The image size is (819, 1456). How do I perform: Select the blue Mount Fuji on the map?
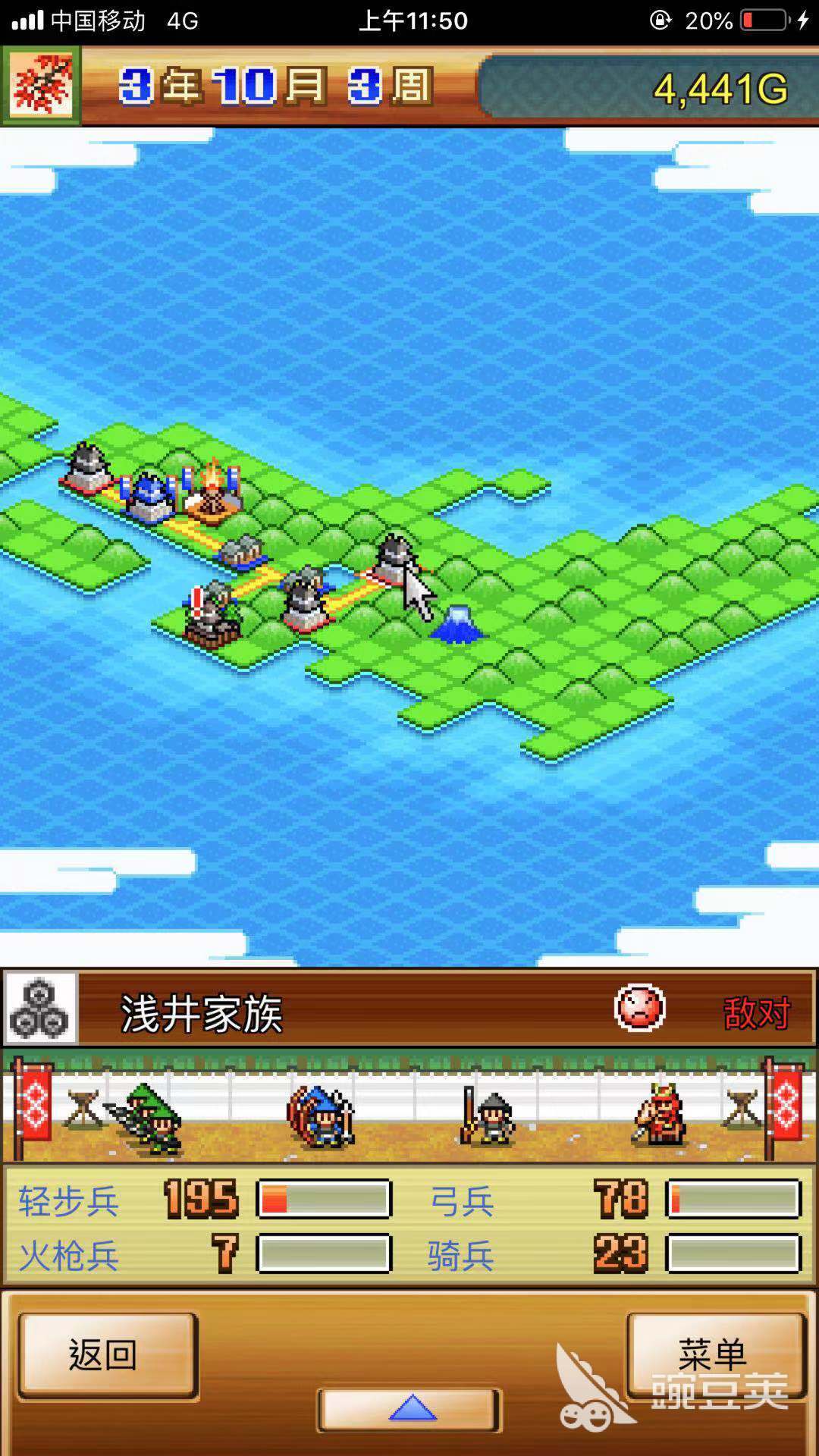(x=457, y=626)
